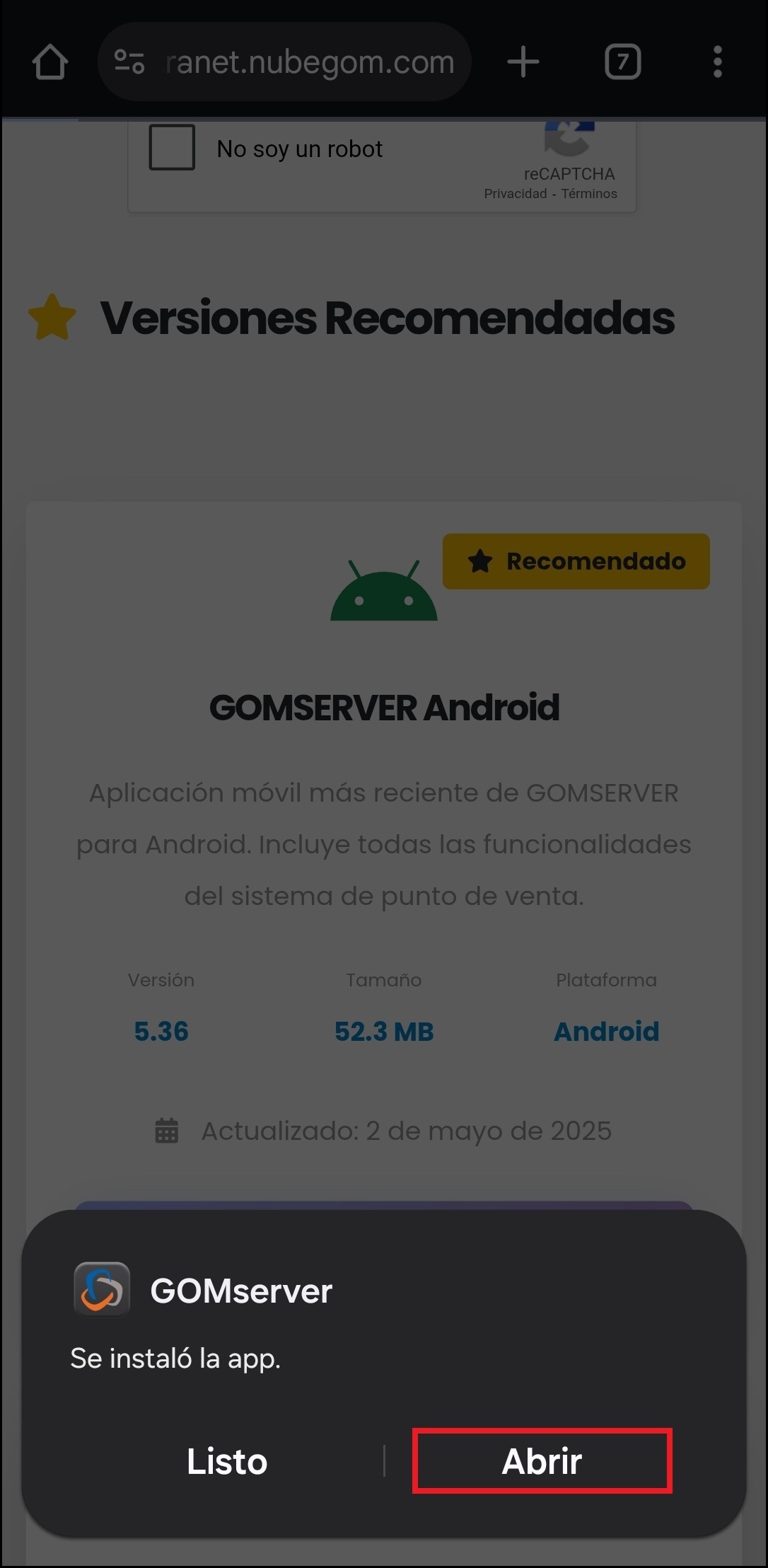Open the browser three-dot menu

[717, 61]
